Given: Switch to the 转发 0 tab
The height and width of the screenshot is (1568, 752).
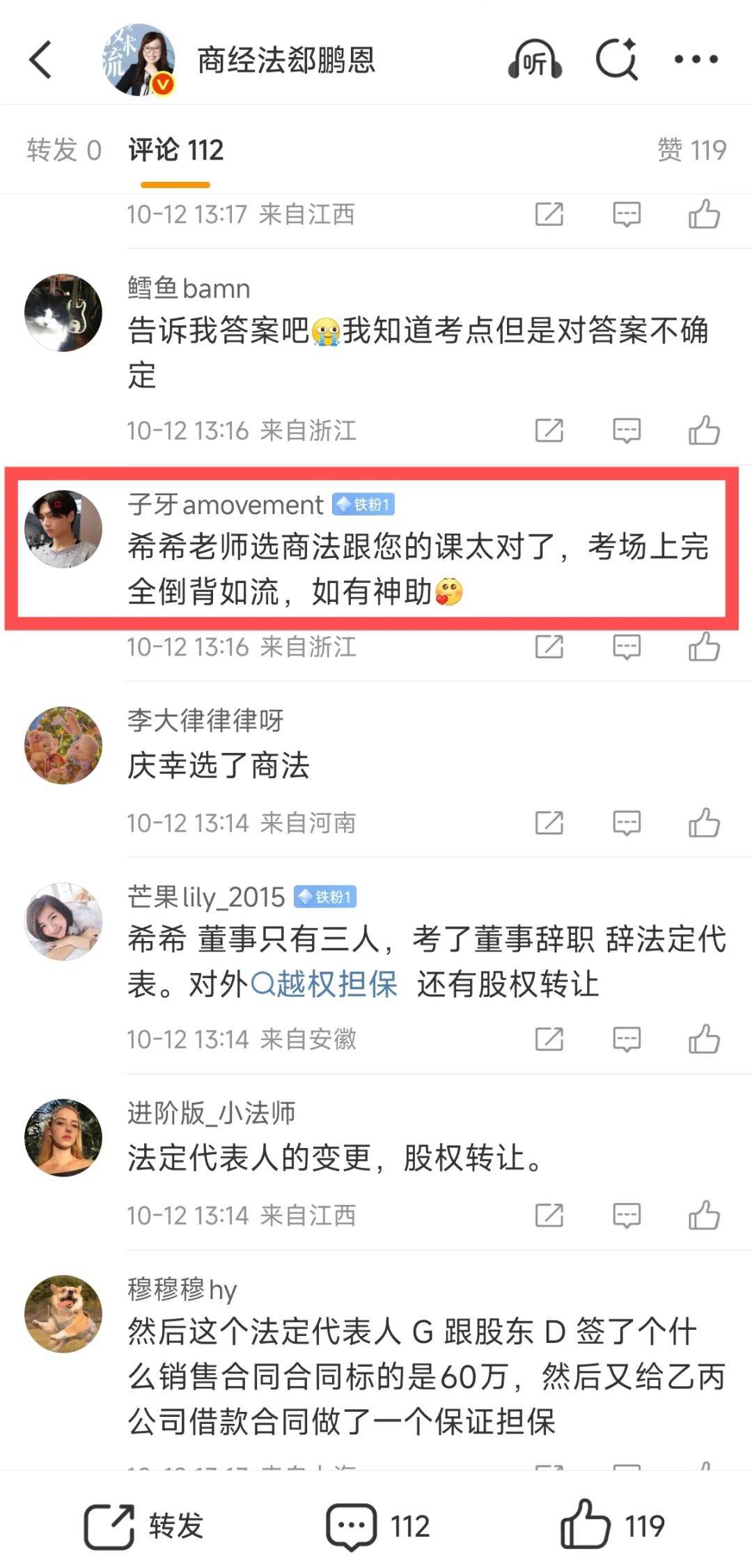Looking at the screenshot, I should click(x=64, y=150).
